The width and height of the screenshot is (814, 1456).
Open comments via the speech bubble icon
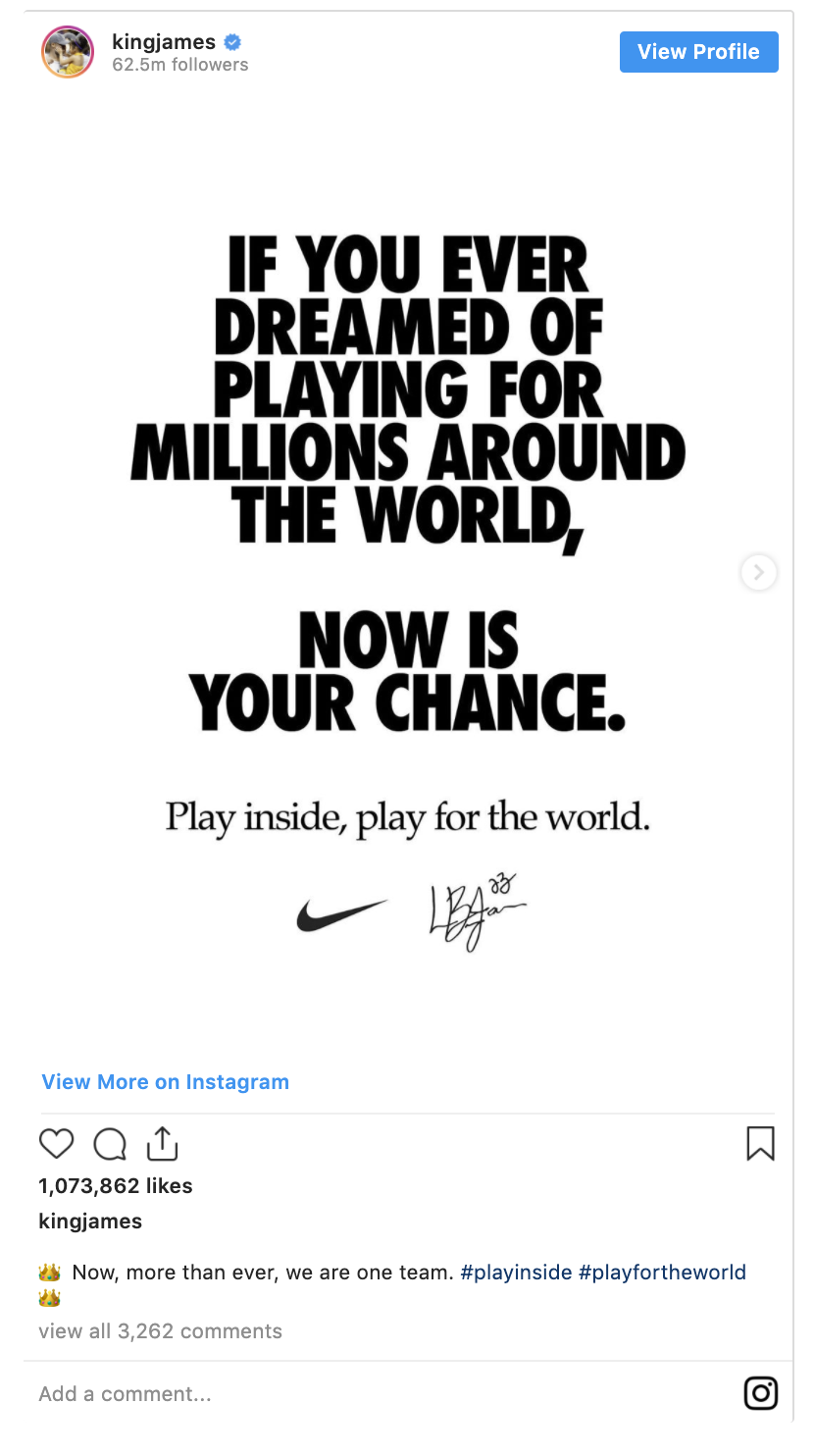click(x=110, y=1143)
